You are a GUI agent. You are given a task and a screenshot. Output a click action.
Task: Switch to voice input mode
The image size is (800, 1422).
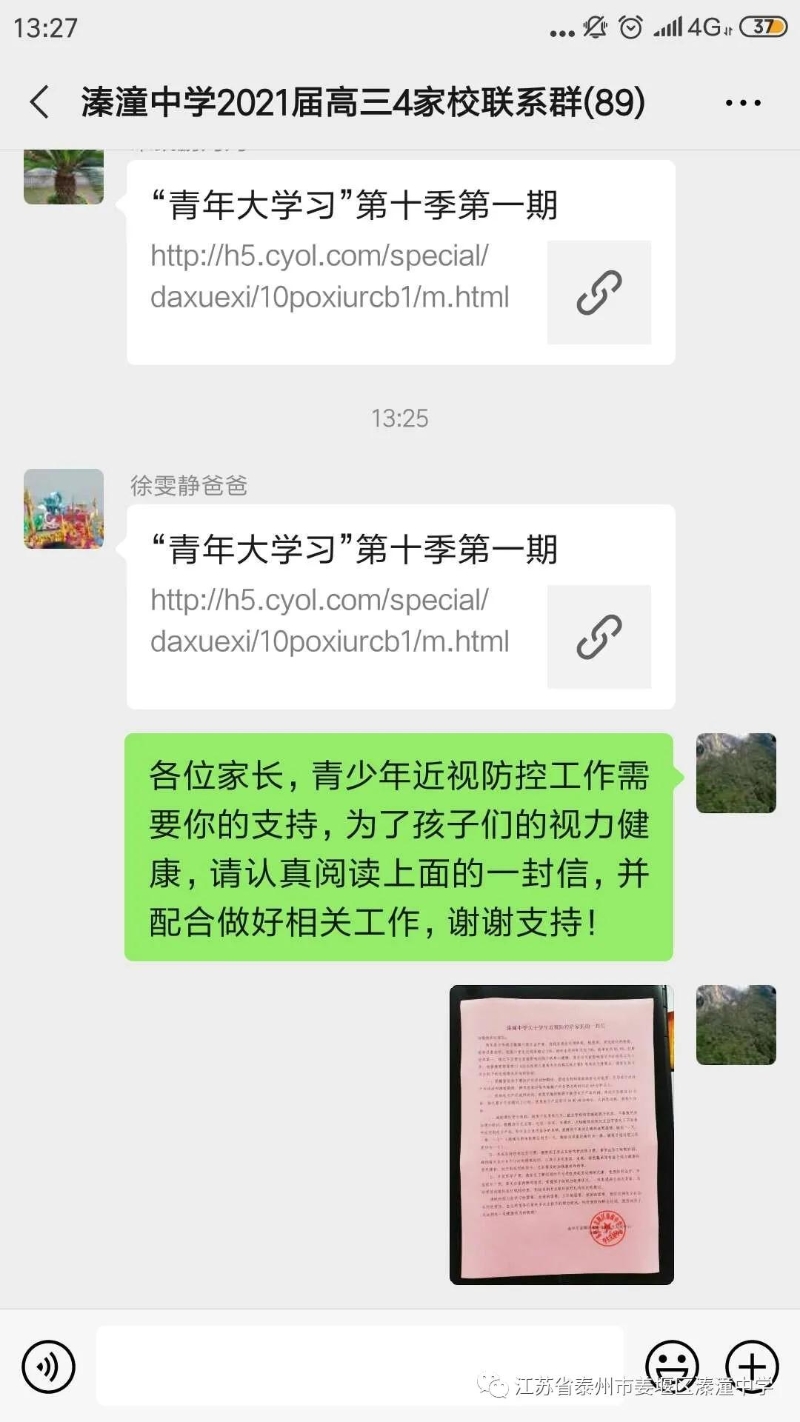(x=48, y=1366)
